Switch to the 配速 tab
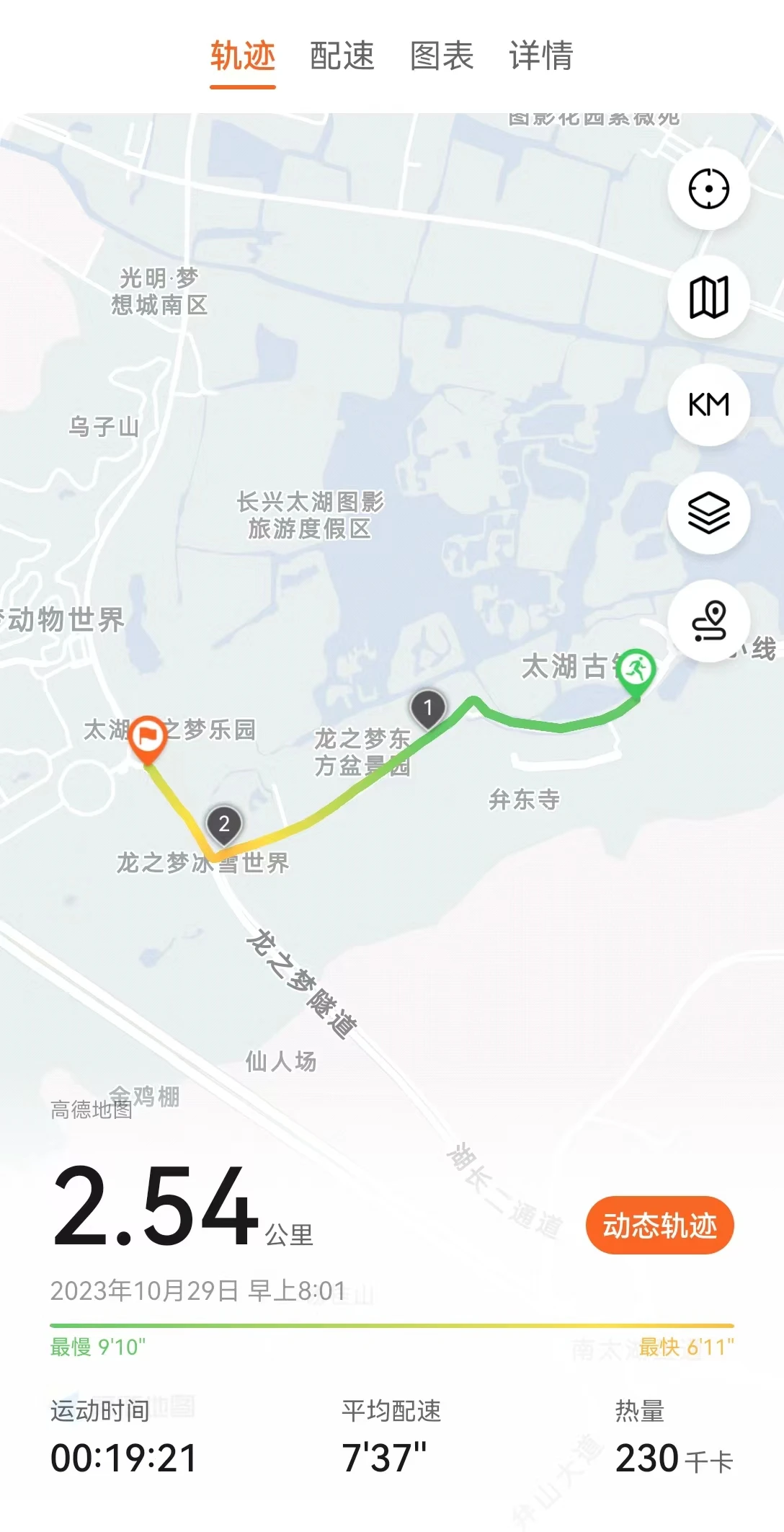This screenshot has width=784, height=1532. coord(342,56)
